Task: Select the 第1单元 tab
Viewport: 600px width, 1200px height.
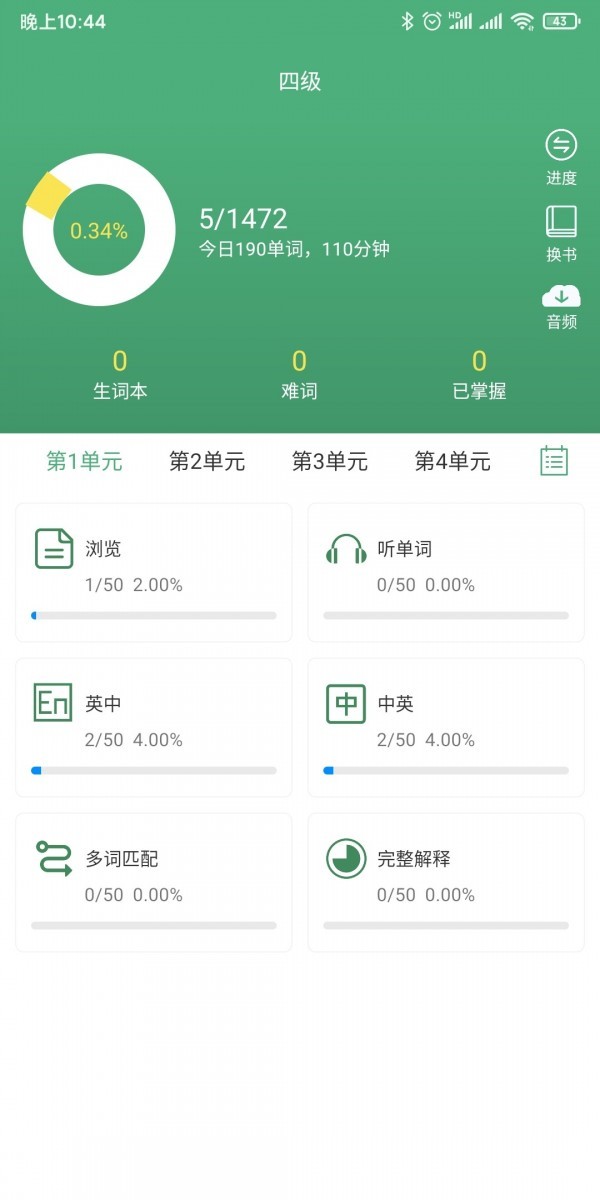Action: click(84, 461)
